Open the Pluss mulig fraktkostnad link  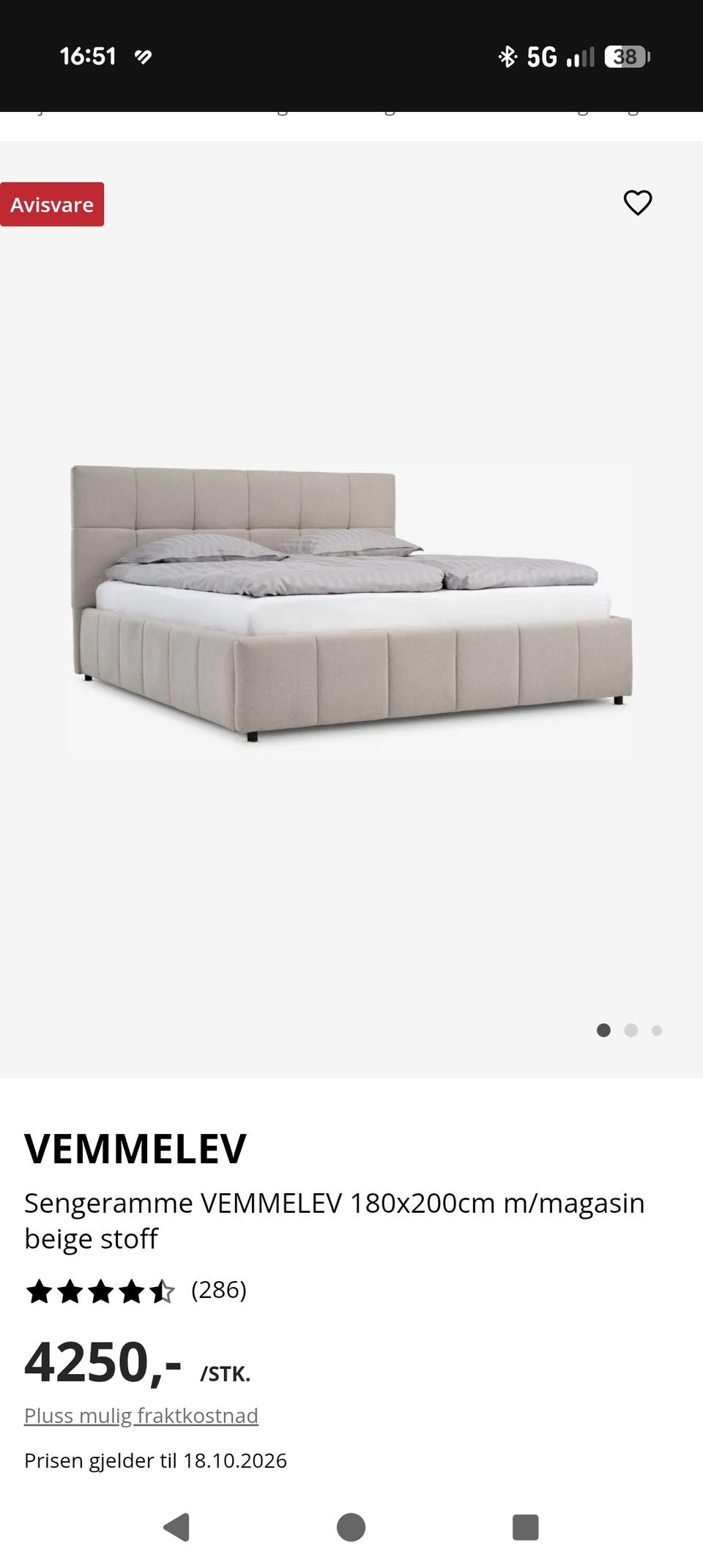pos(141,1415)
